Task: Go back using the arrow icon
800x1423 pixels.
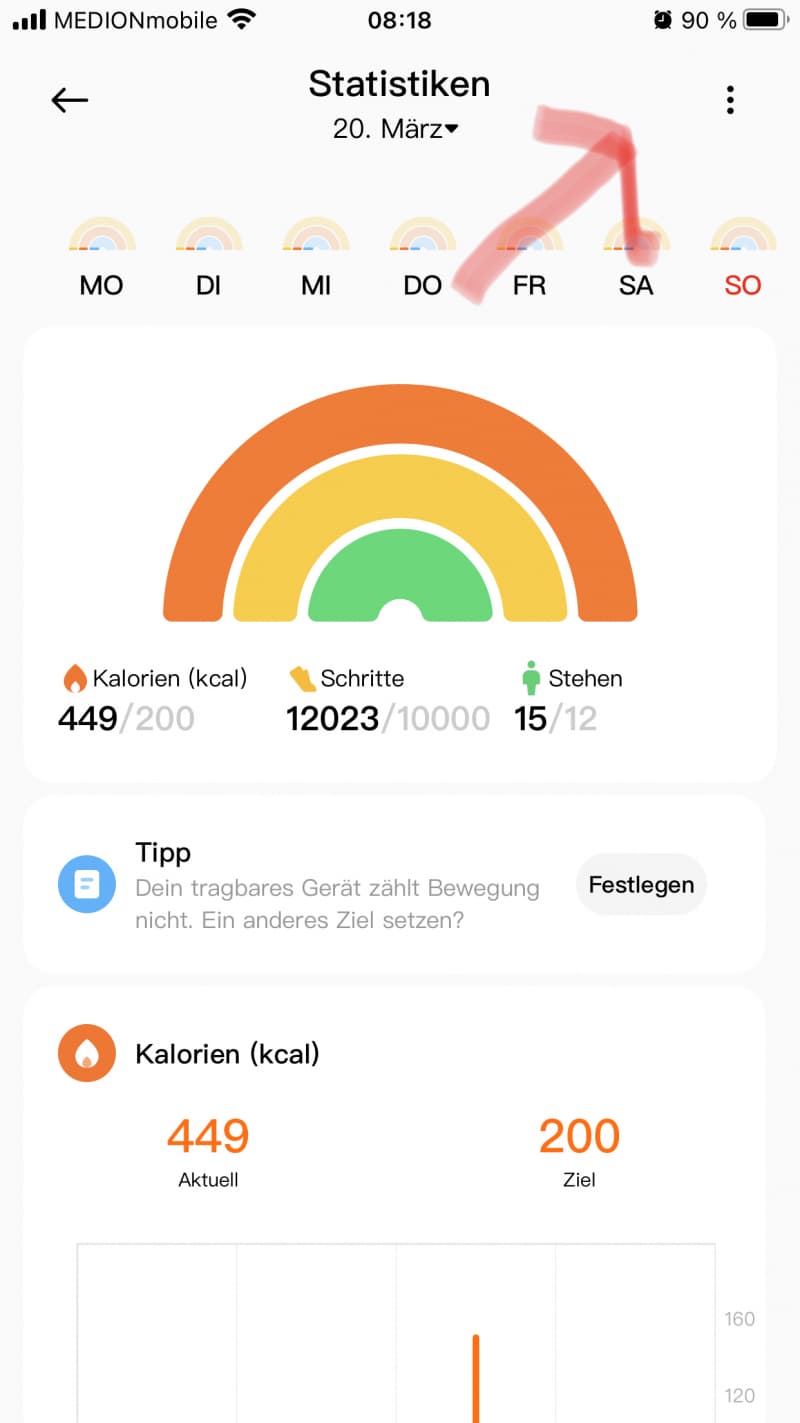Action: [70, 100]
